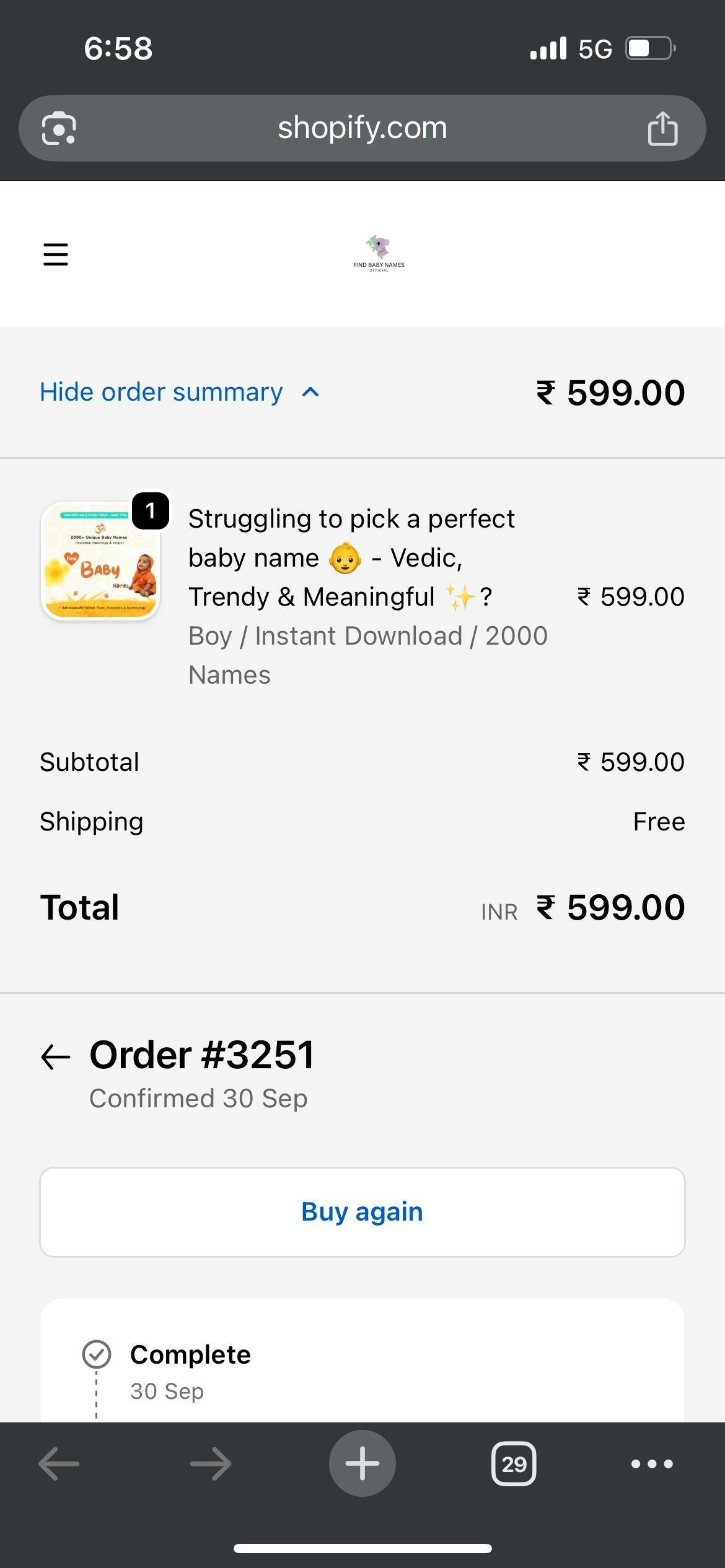Viewport: 725px width, 1568px height.
Task: Open a new browser tab
Action: (362, 1463)
